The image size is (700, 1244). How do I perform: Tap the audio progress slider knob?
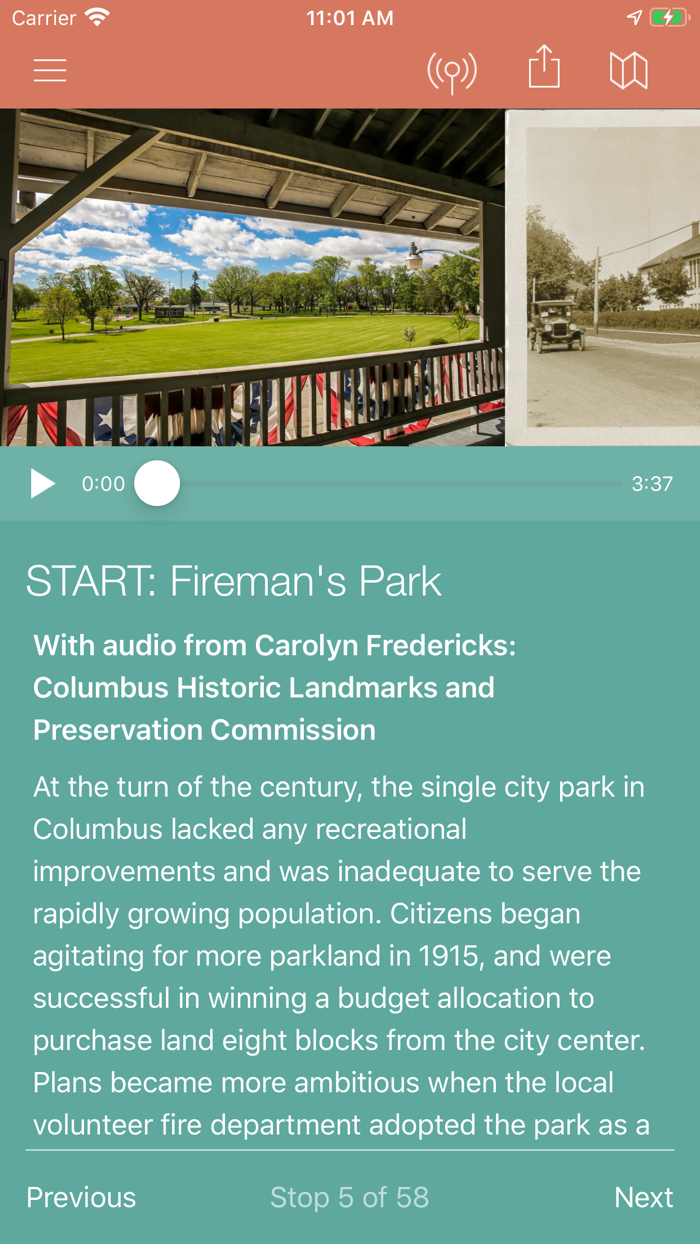[x=157, y=484]
